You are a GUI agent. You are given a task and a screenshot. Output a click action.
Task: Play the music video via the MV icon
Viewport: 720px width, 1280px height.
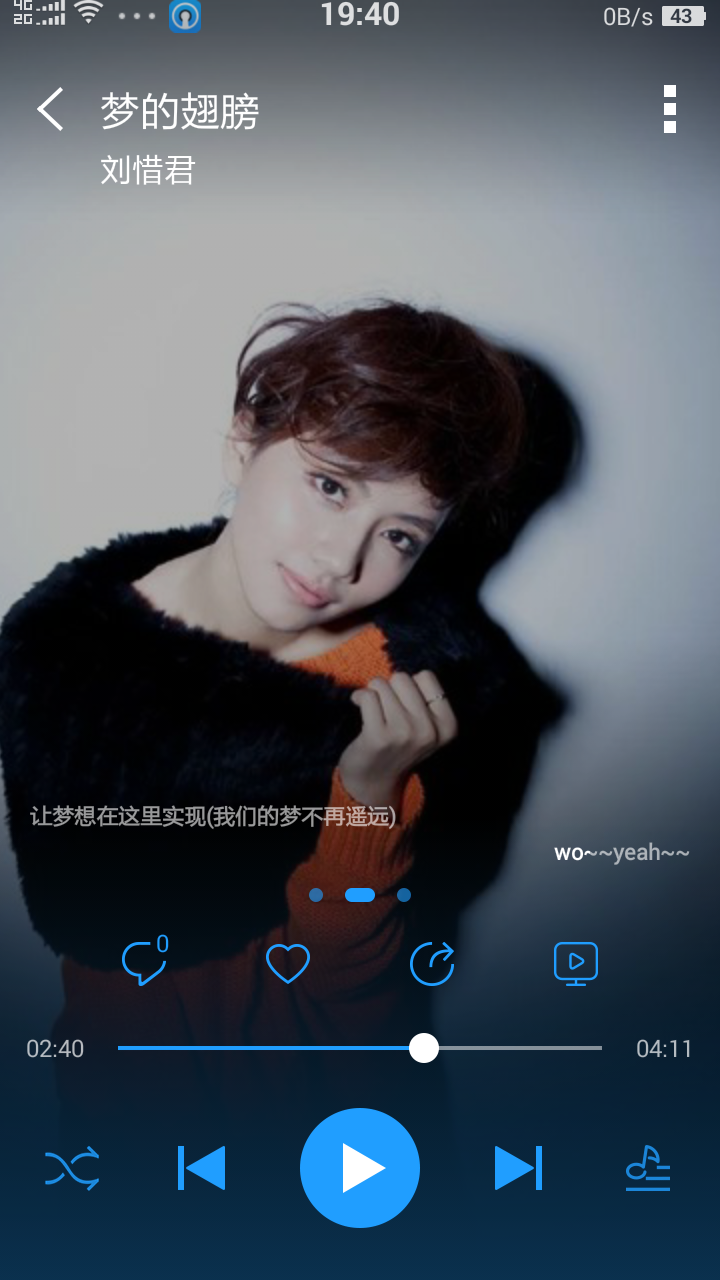click(x=575, y=963)
